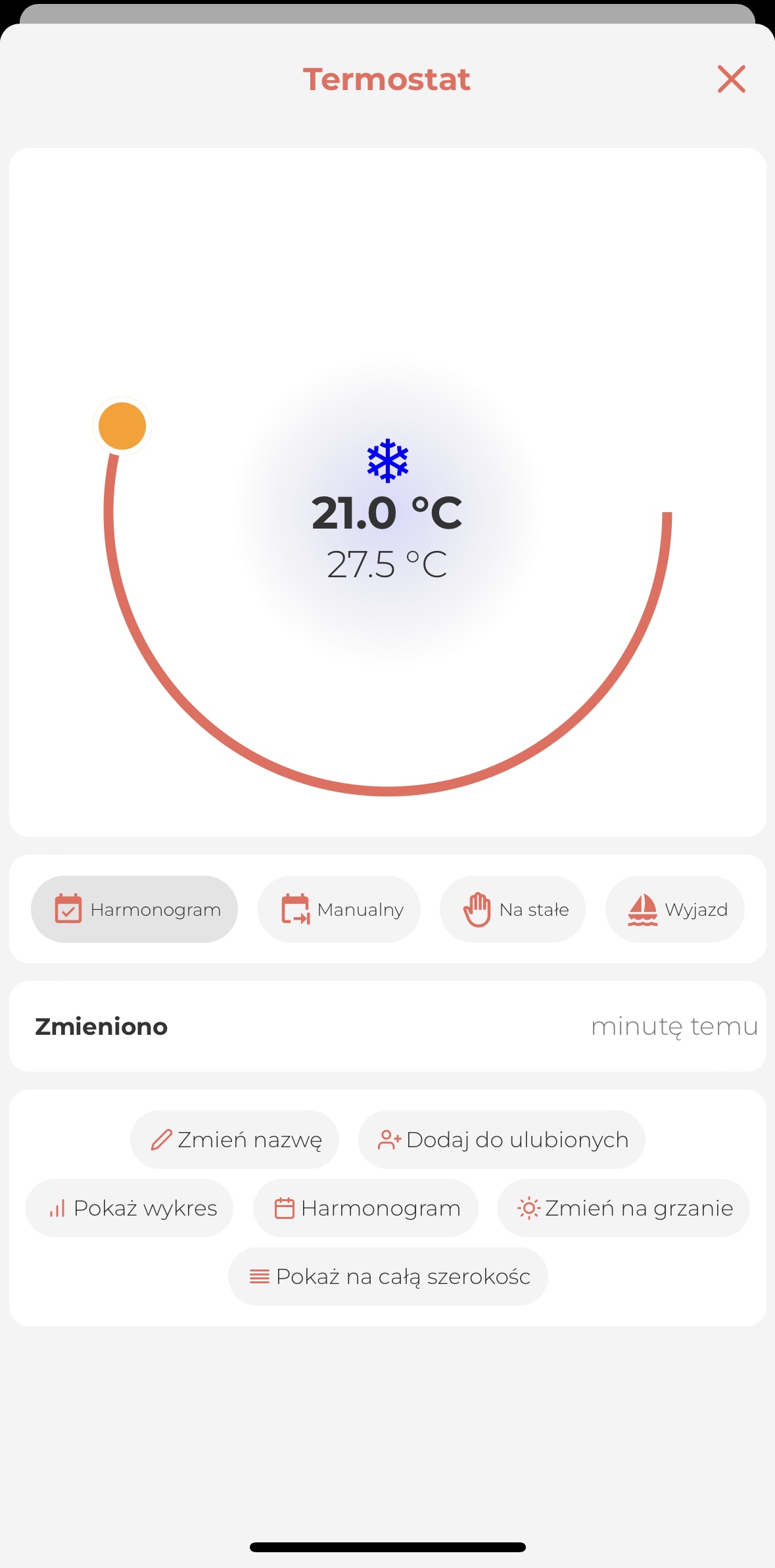Tap the orange temperature dial handle
Screen dimensions: 775x1568
(x=122, y=426)
